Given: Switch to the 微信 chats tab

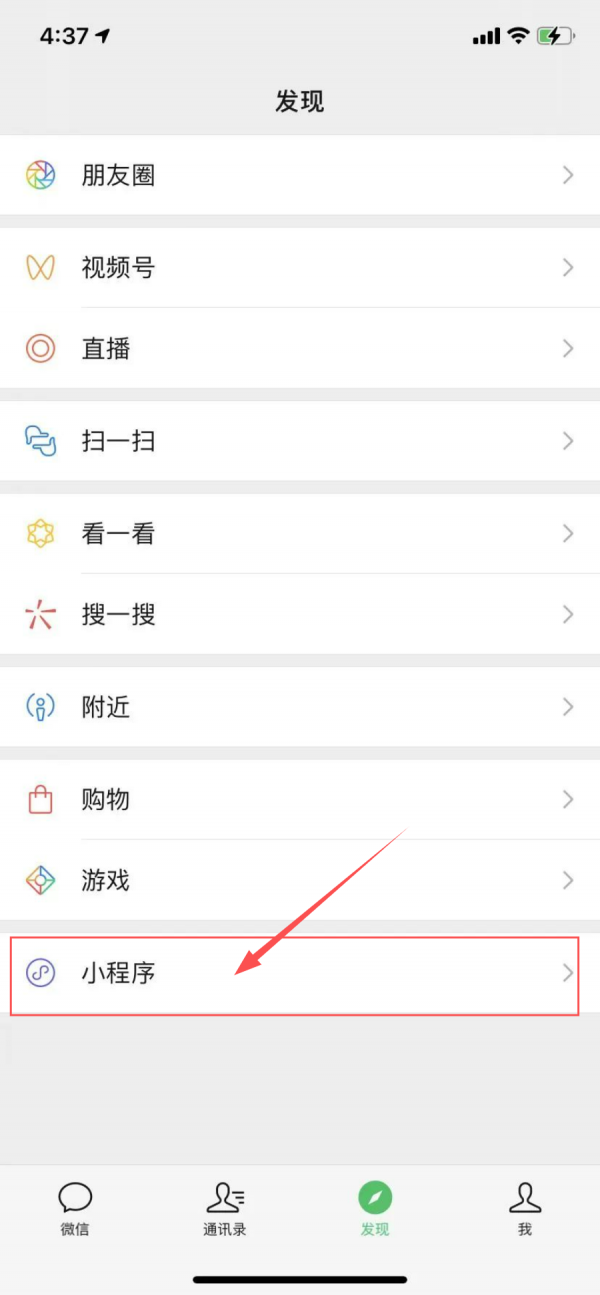Looking at the screenshot, I should (x=75, y=1208).
